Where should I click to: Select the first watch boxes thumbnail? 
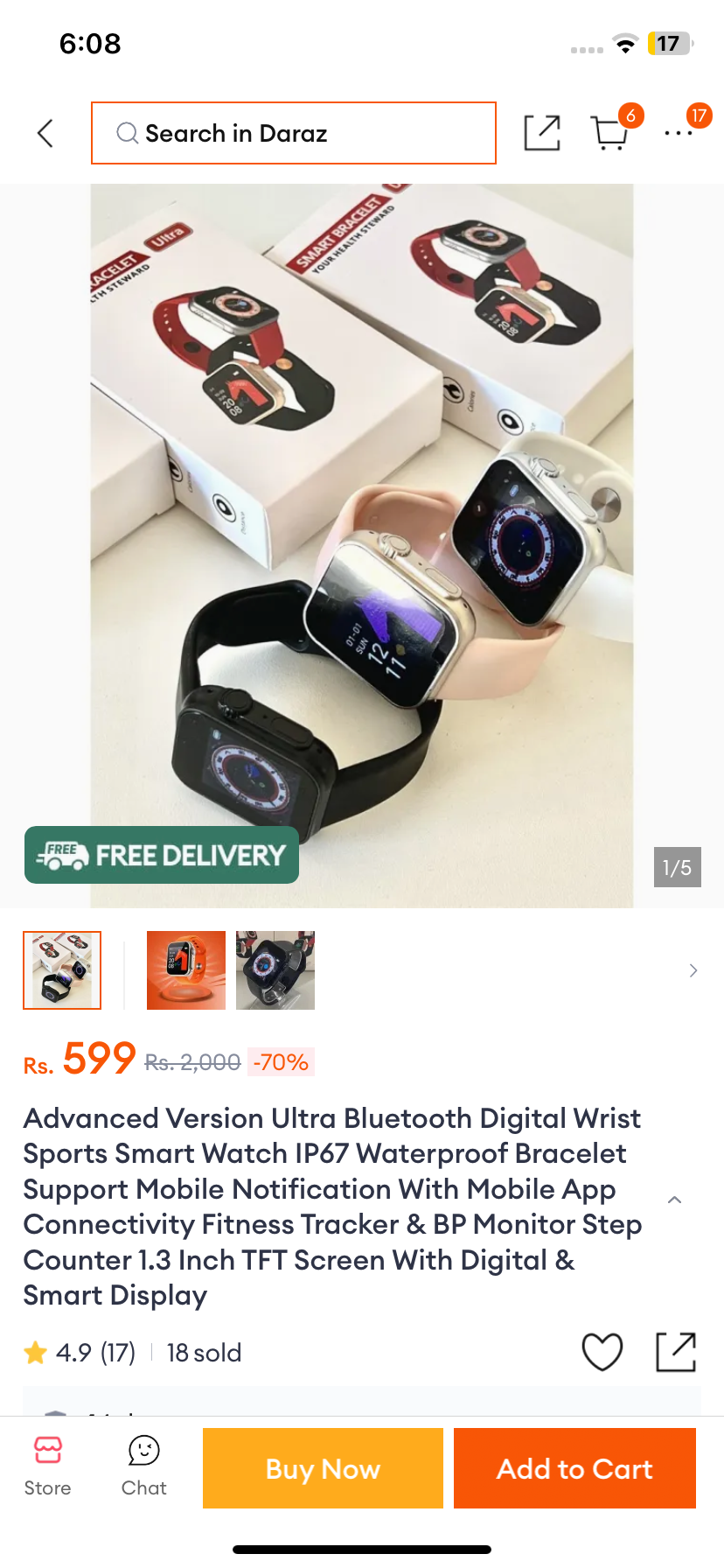point(62,970)
